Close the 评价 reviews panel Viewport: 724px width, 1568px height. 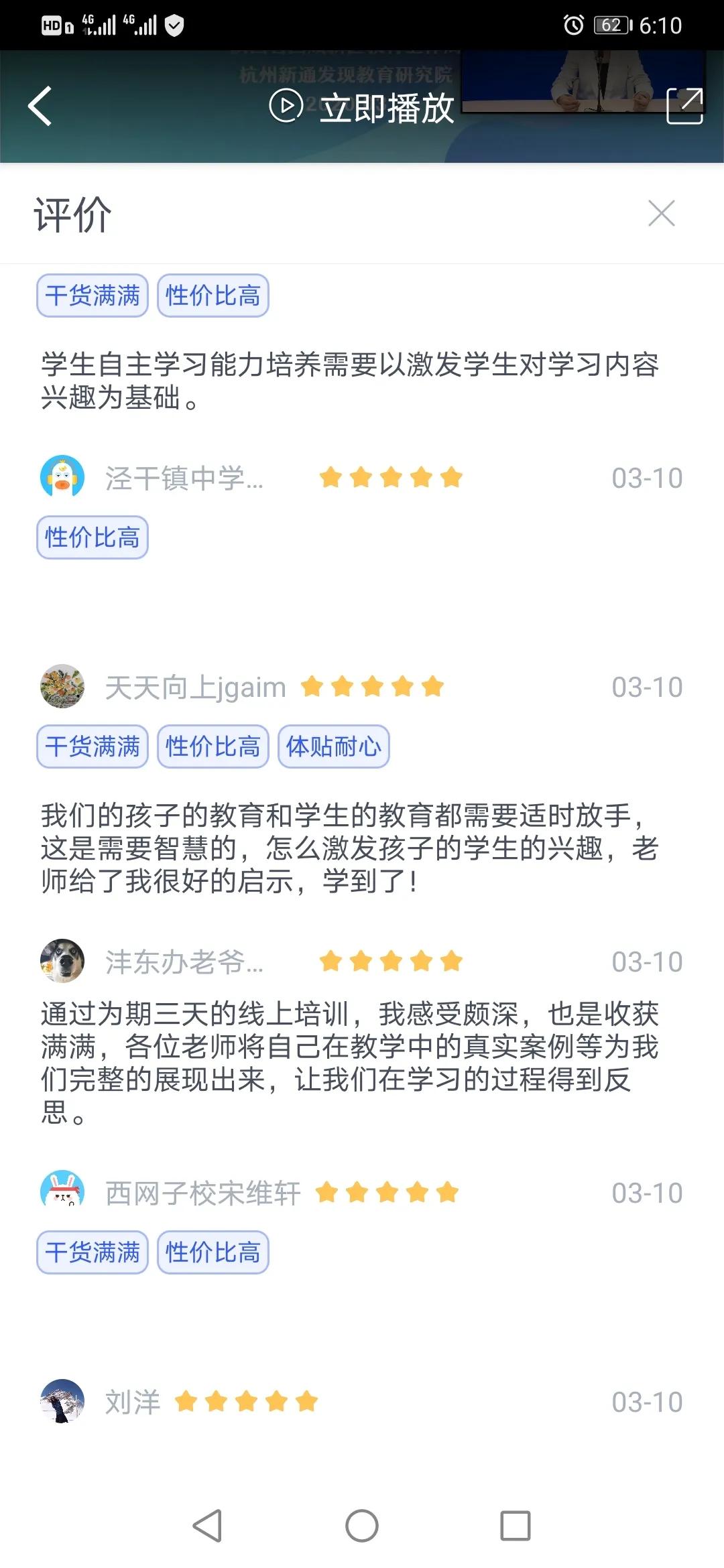click(662, 214)
